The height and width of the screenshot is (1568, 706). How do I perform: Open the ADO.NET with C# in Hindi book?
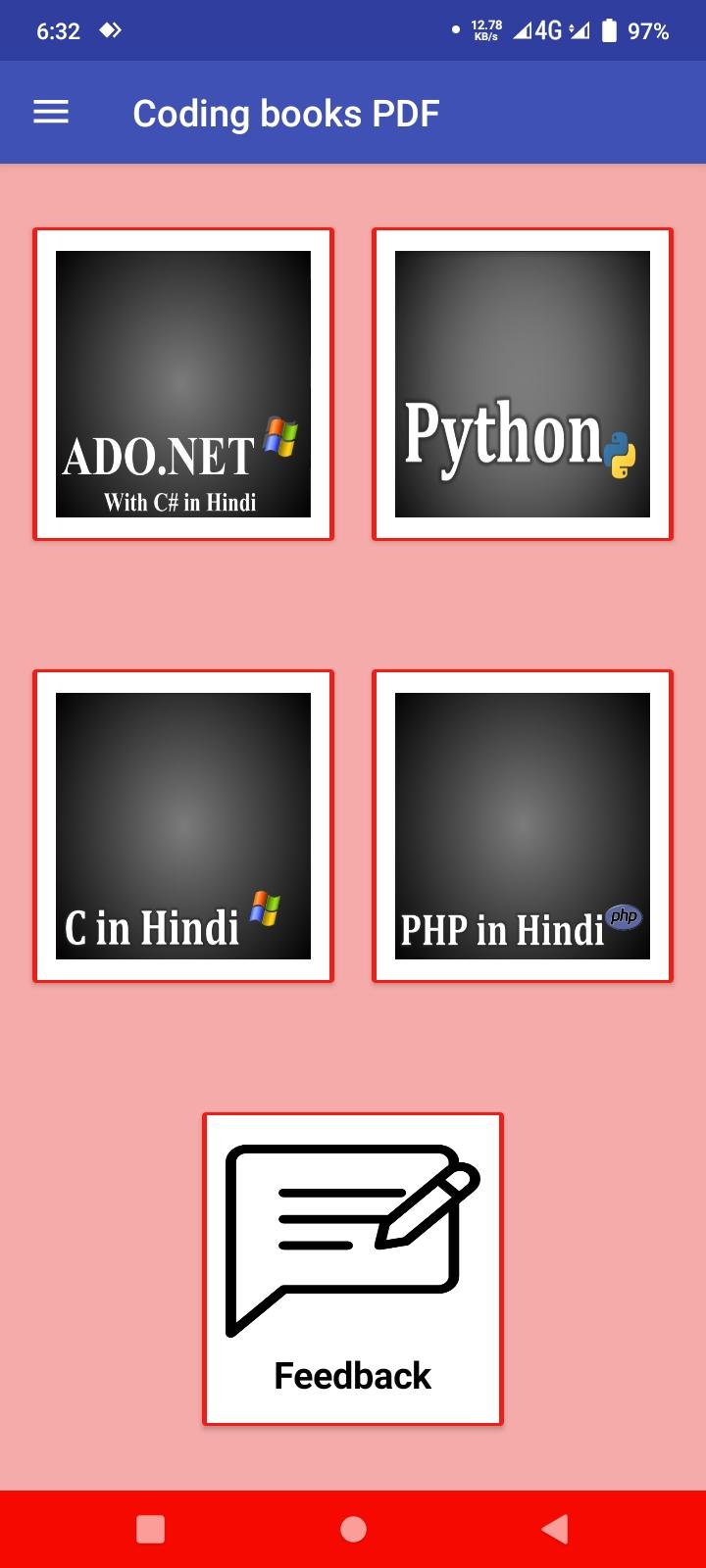[183, 384]
